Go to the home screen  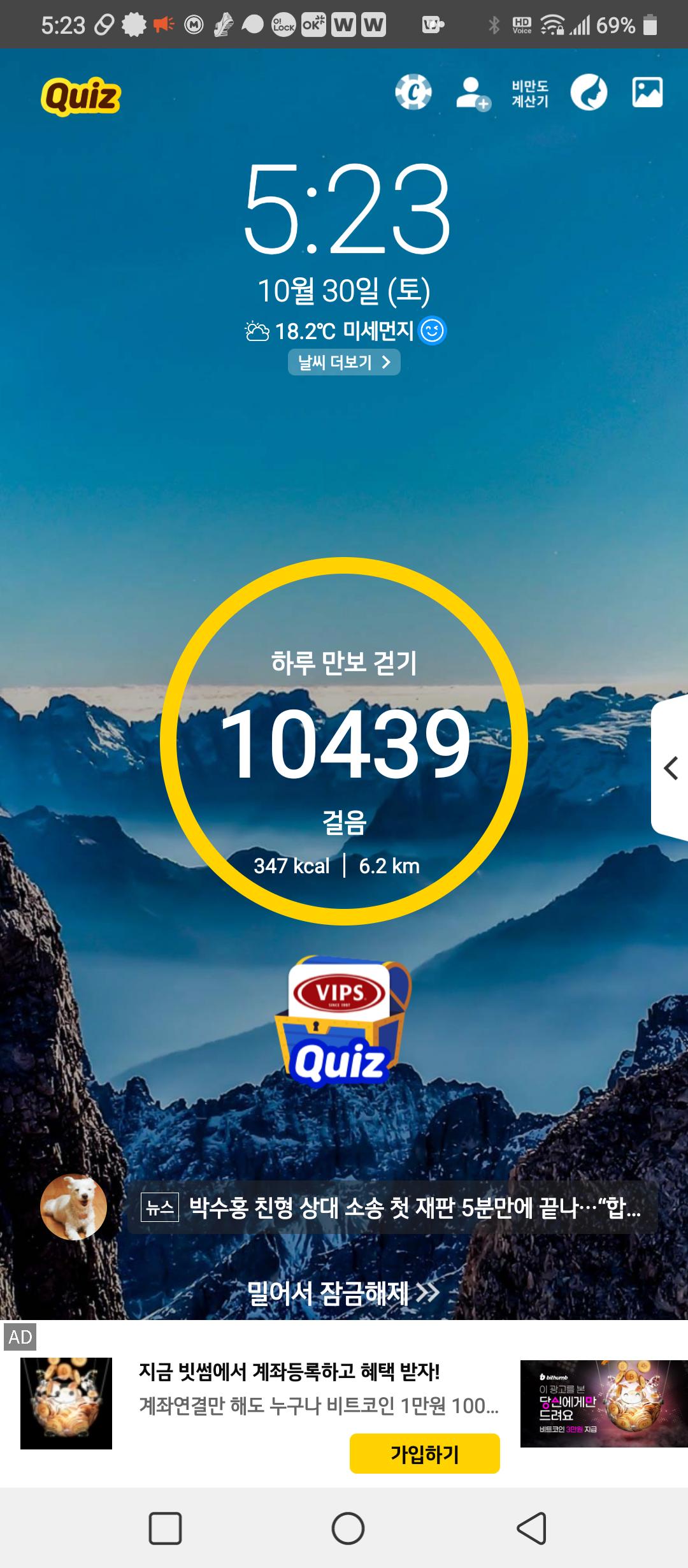tap(348, 1528)
